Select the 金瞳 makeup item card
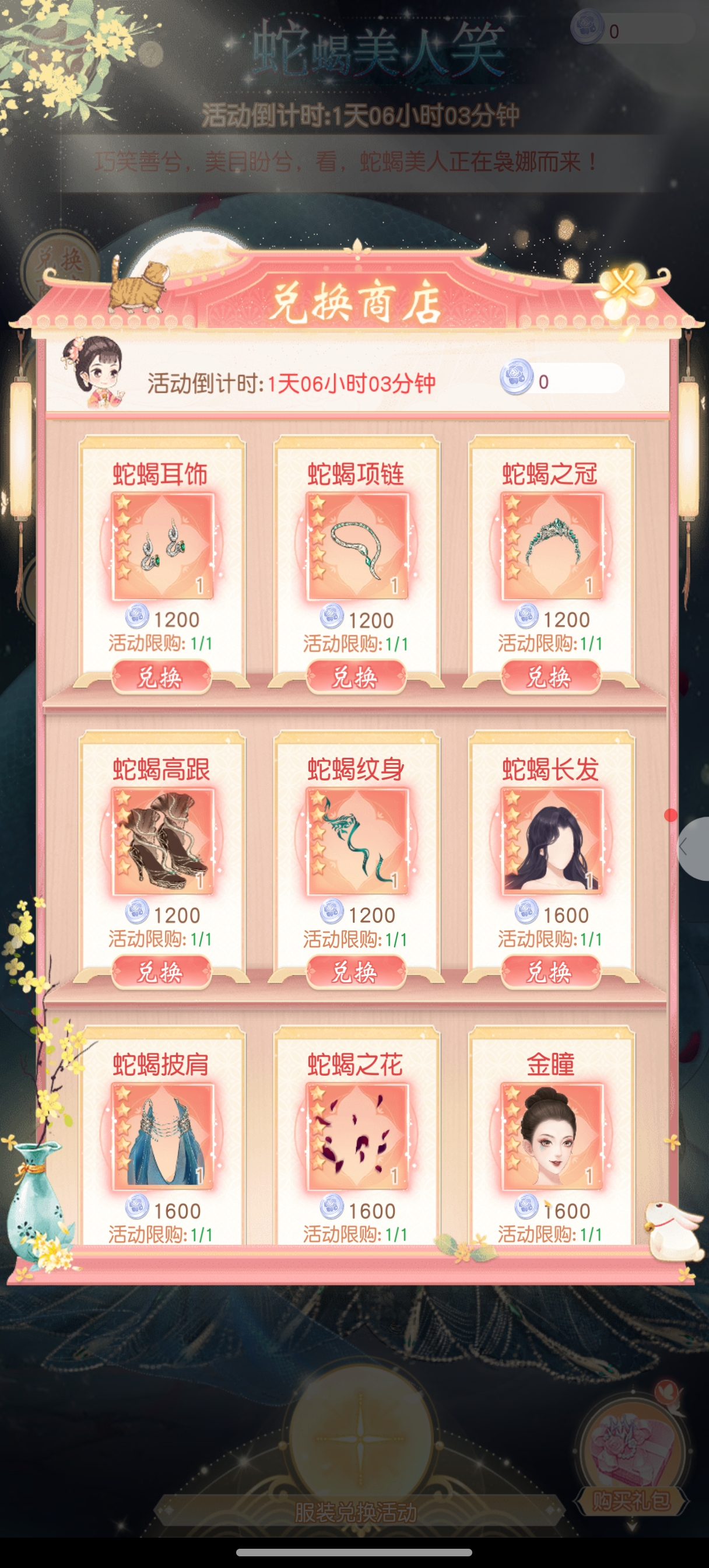Image resolution: width=709 pixels, height=1568 pixels. click(552, 1135)
